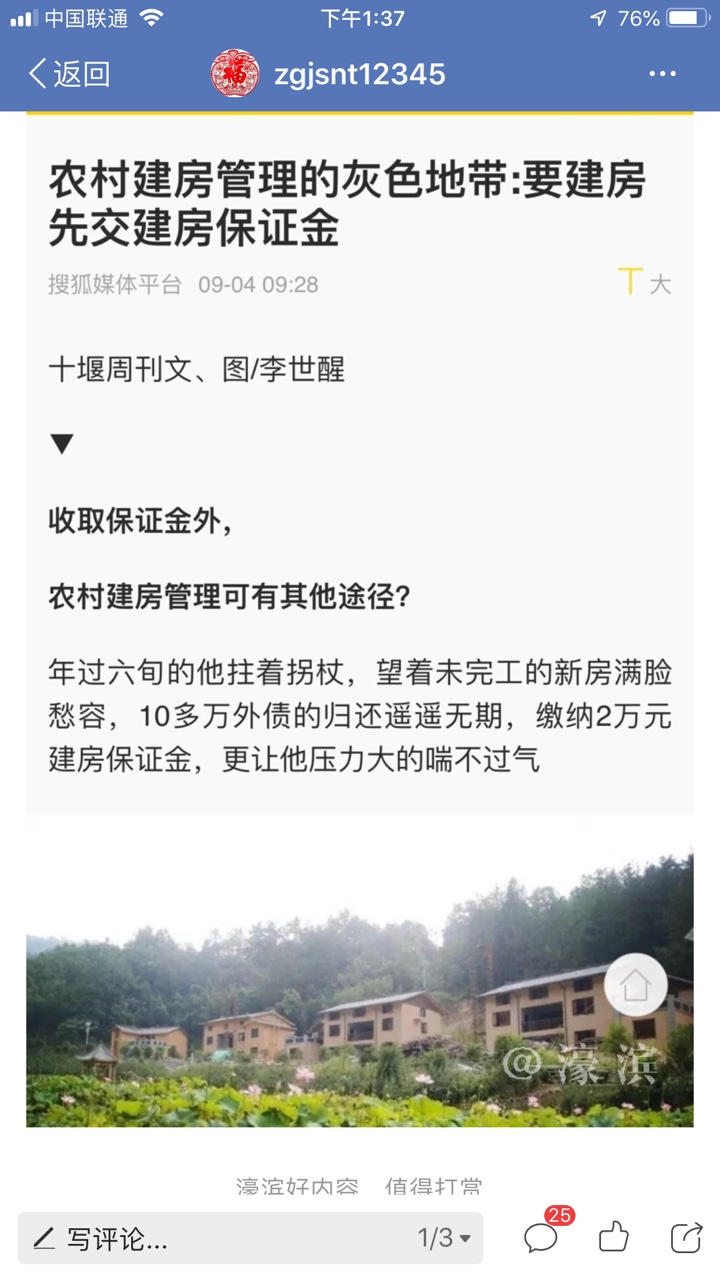Tap the home icon floating button
This screenshot has width=720, height=1280.
pos(635,985)
